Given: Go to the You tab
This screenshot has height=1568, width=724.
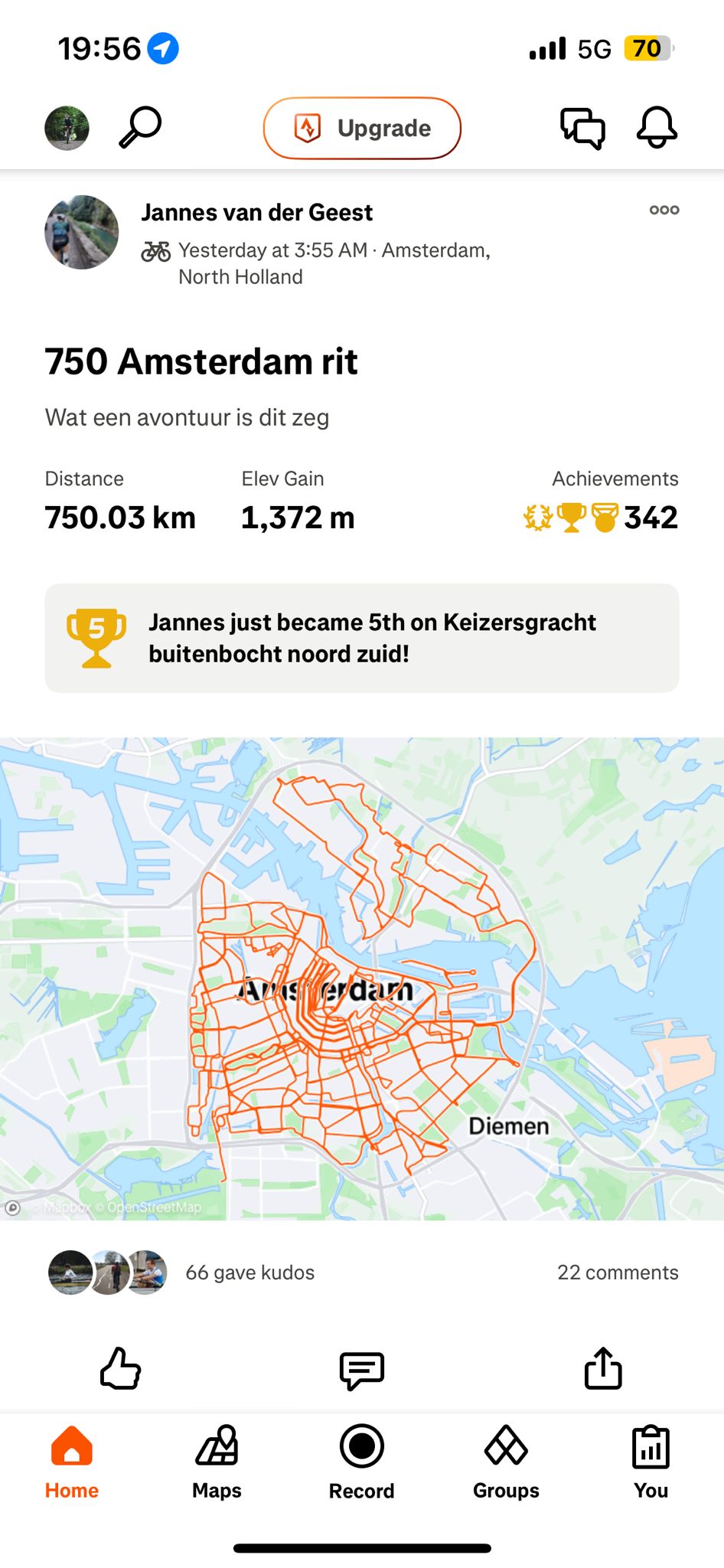Looking at the screenshot, I should [x=651, y=1461].
